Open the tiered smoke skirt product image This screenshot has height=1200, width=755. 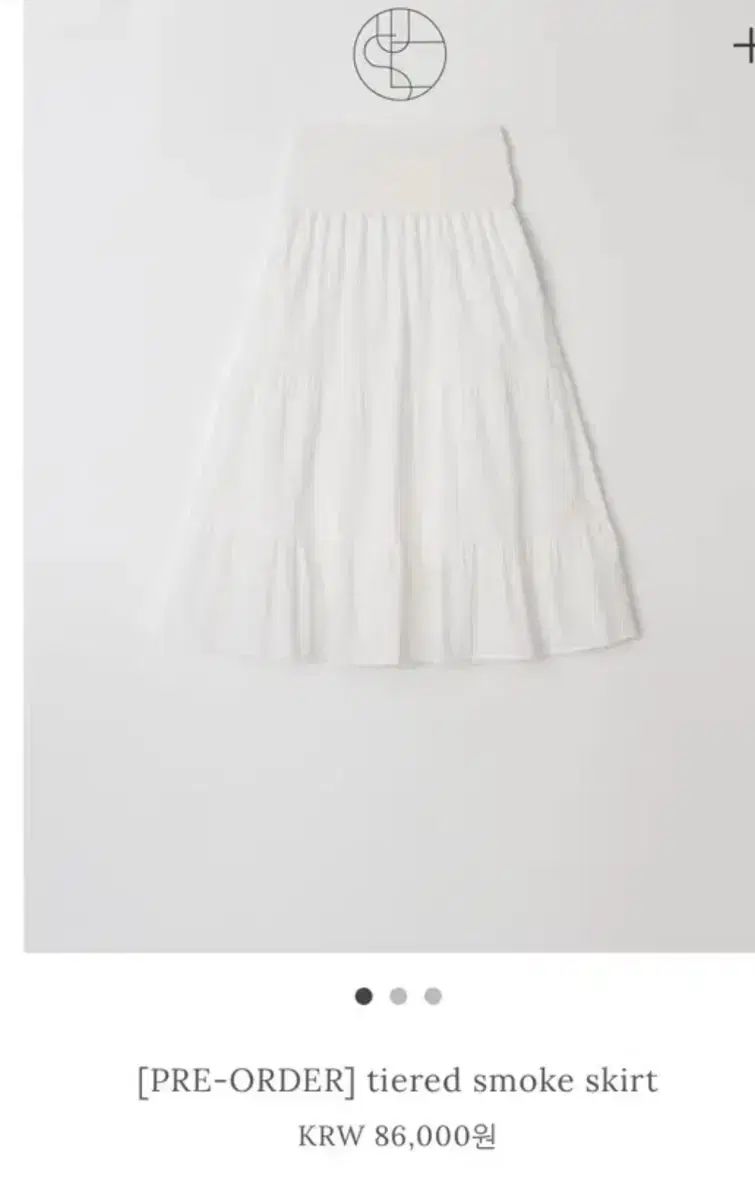click(400, 400)
